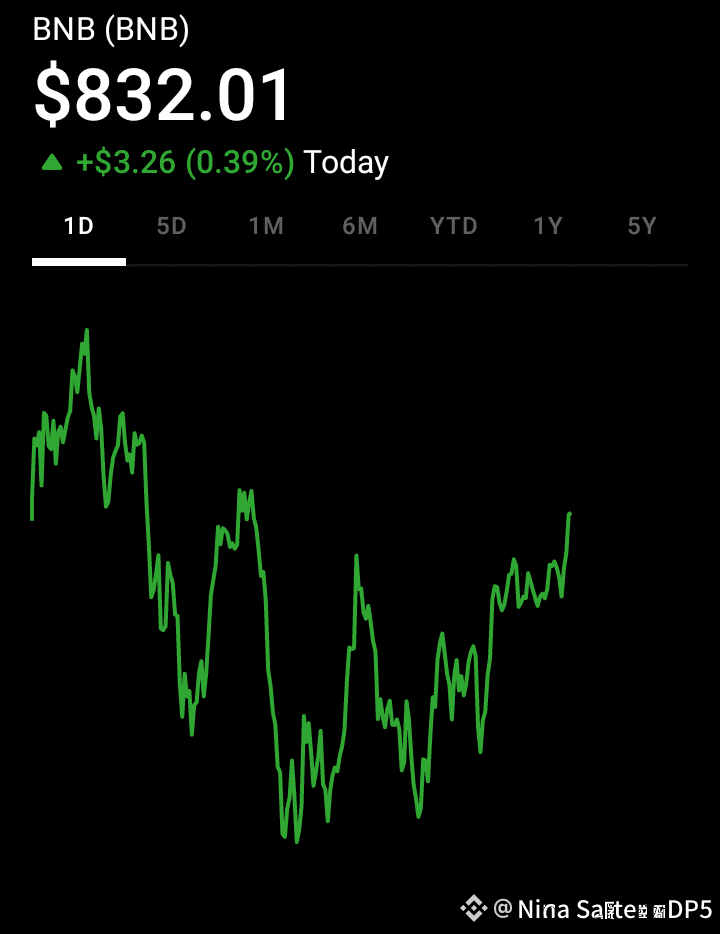The width and height of the screenshot is (720, 934).
Task: Select the 1D time range tab
Action: (x=79, y=226)
